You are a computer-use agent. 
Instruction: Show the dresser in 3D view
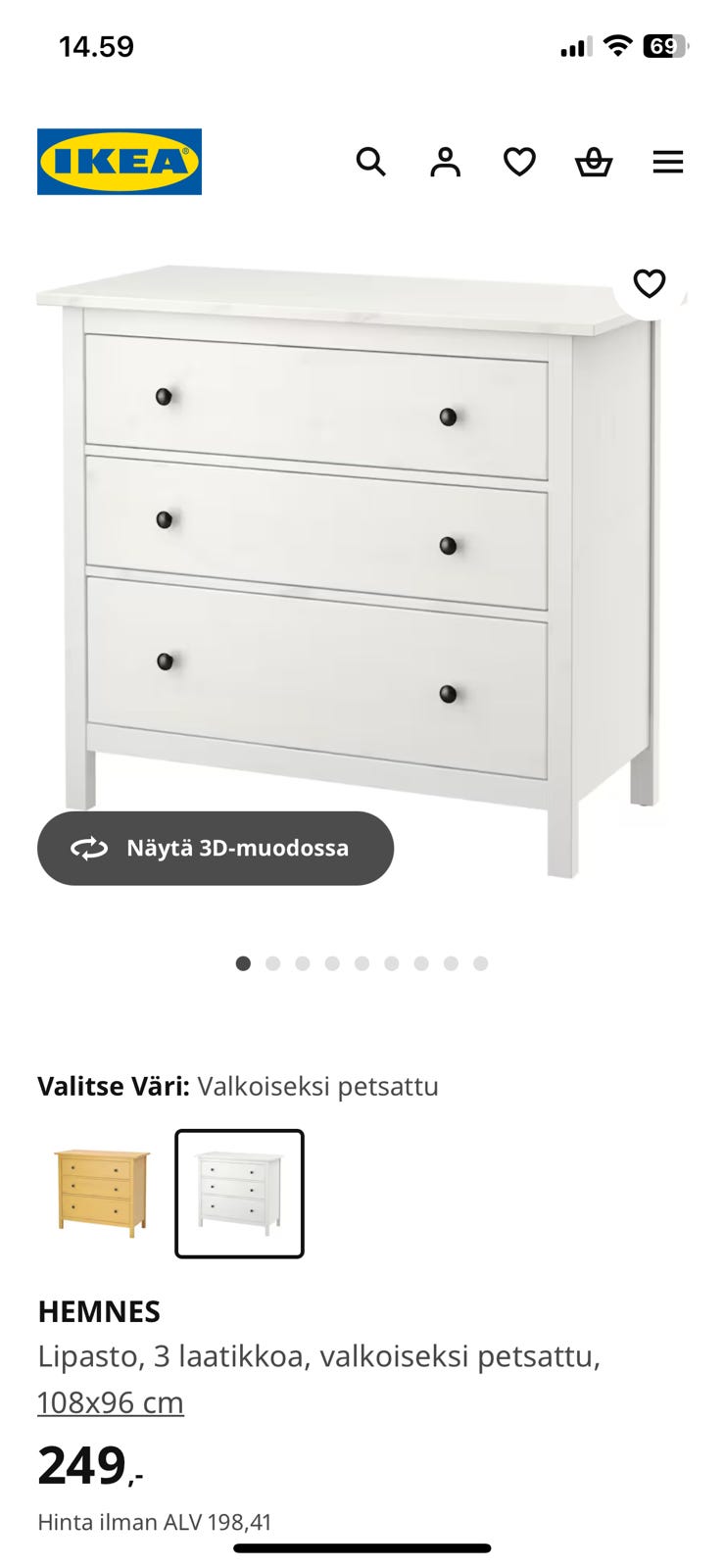(x=215, y=848)
